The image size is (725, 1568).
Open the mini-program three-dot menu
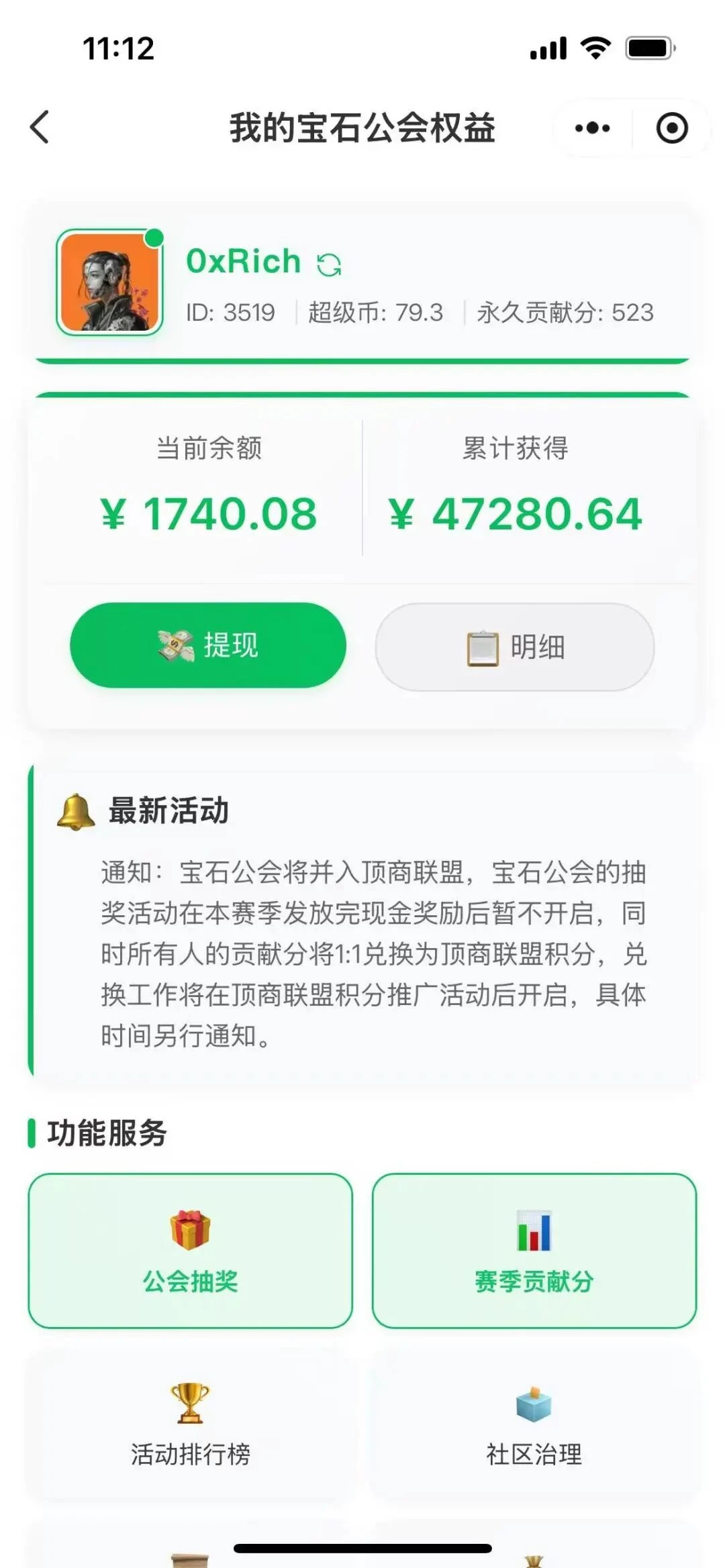pos(592,128)
